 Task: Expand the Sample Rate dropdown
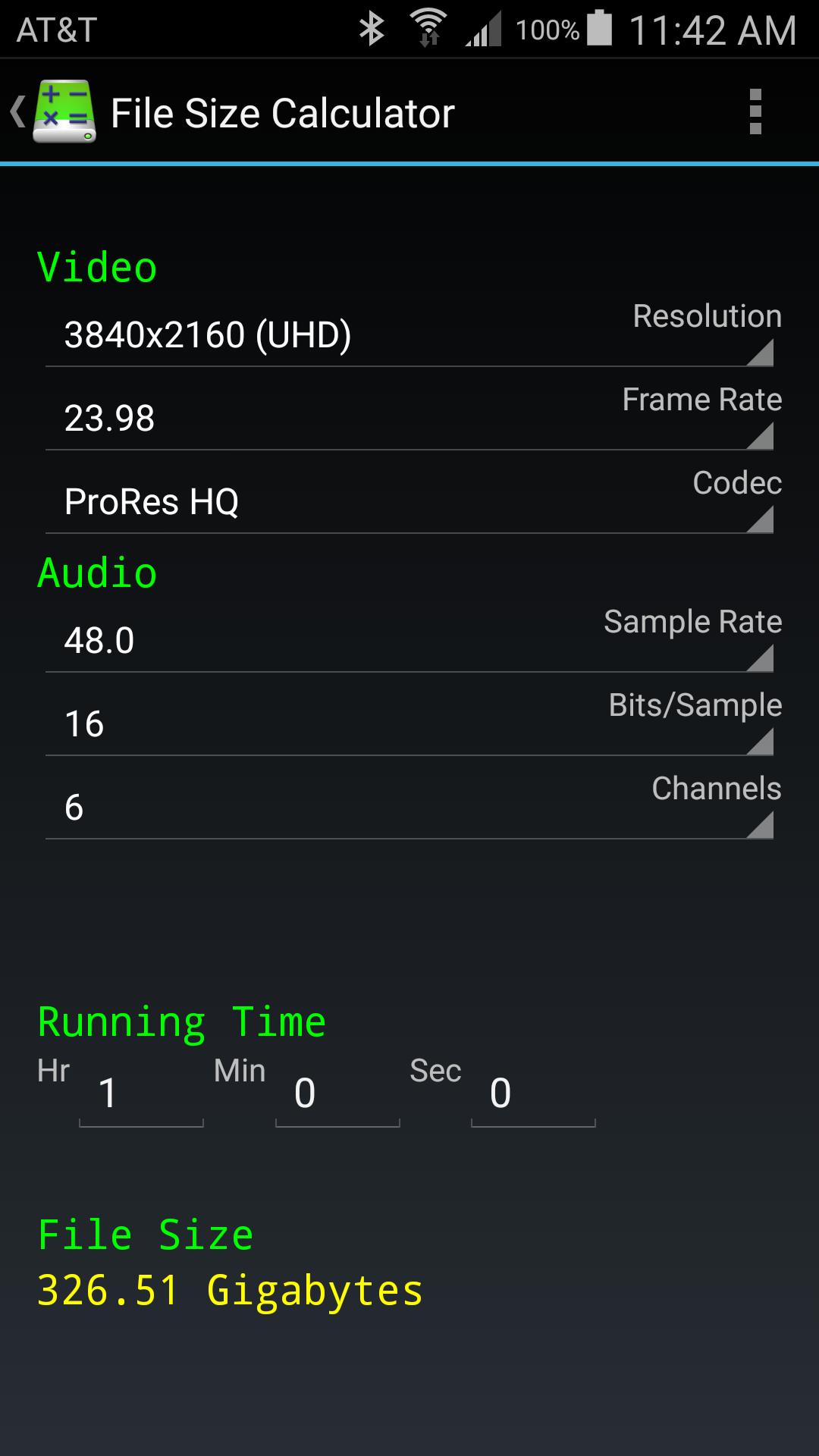click(x=409, y=641)
